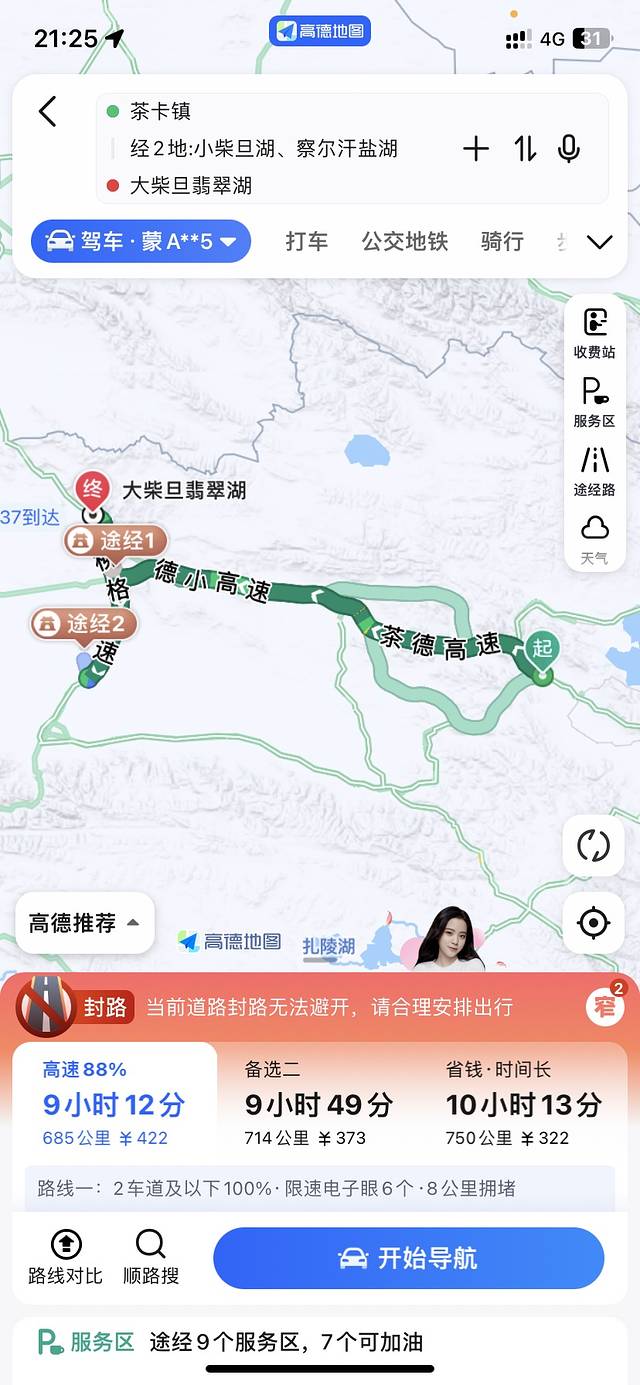Screen dimensions: 640x1385
Task: Open 高德推荐 route preference menu
Action: pos(84,923)
